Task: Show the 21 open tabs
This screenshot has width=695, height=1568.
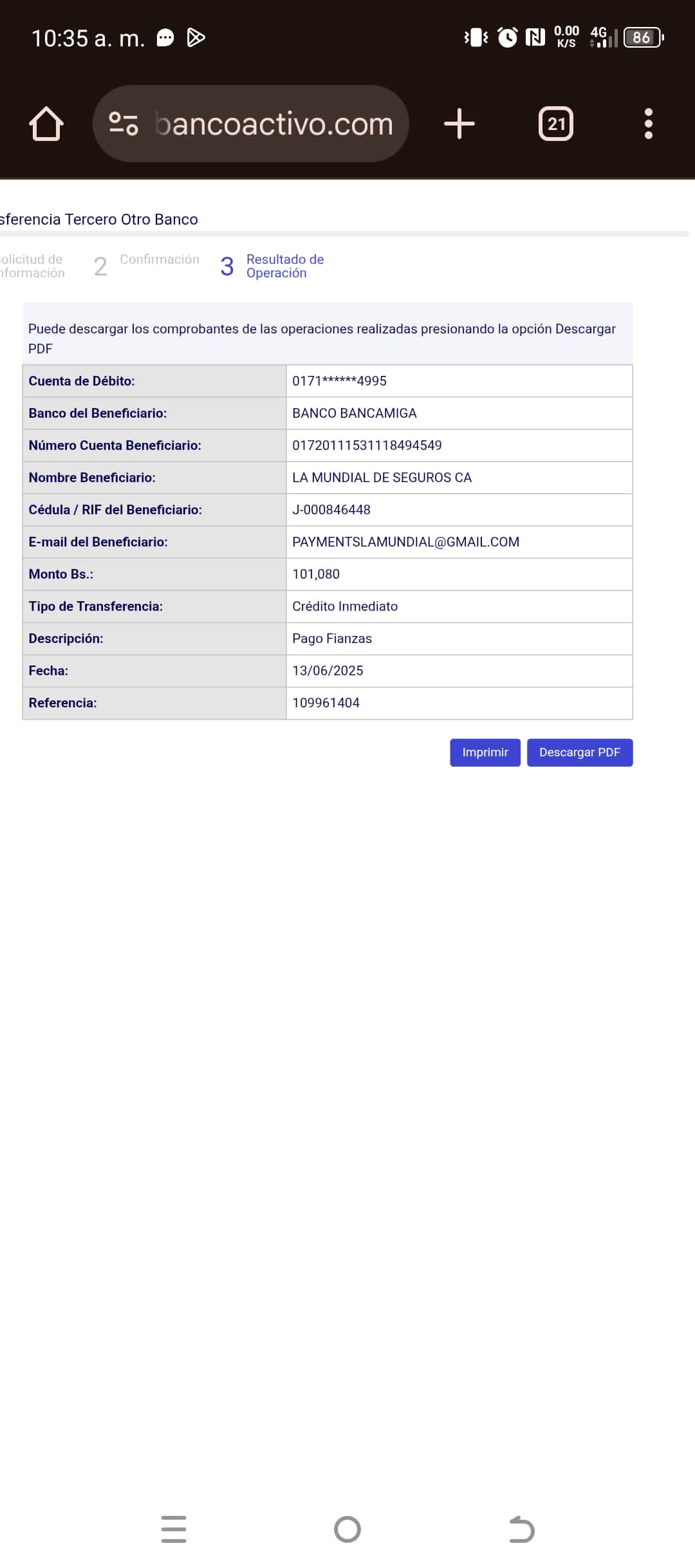Action: pos(556,124)
